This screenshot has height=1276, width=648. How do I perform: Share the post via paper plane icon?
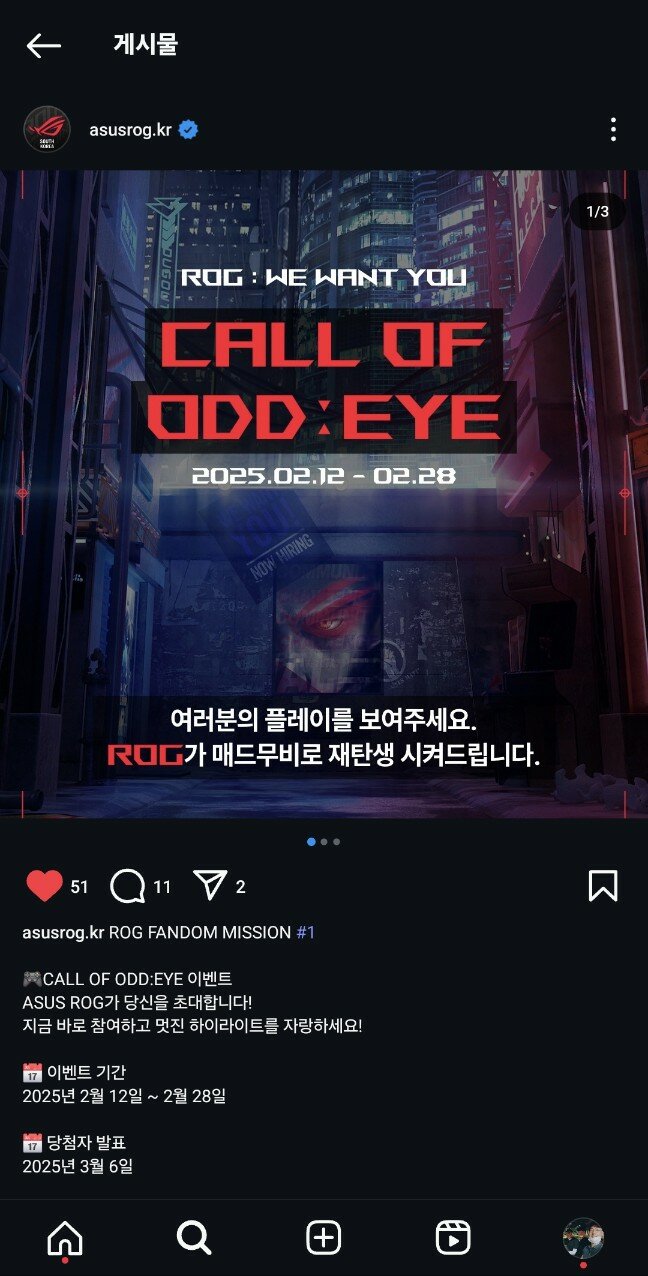coord(210,886)
